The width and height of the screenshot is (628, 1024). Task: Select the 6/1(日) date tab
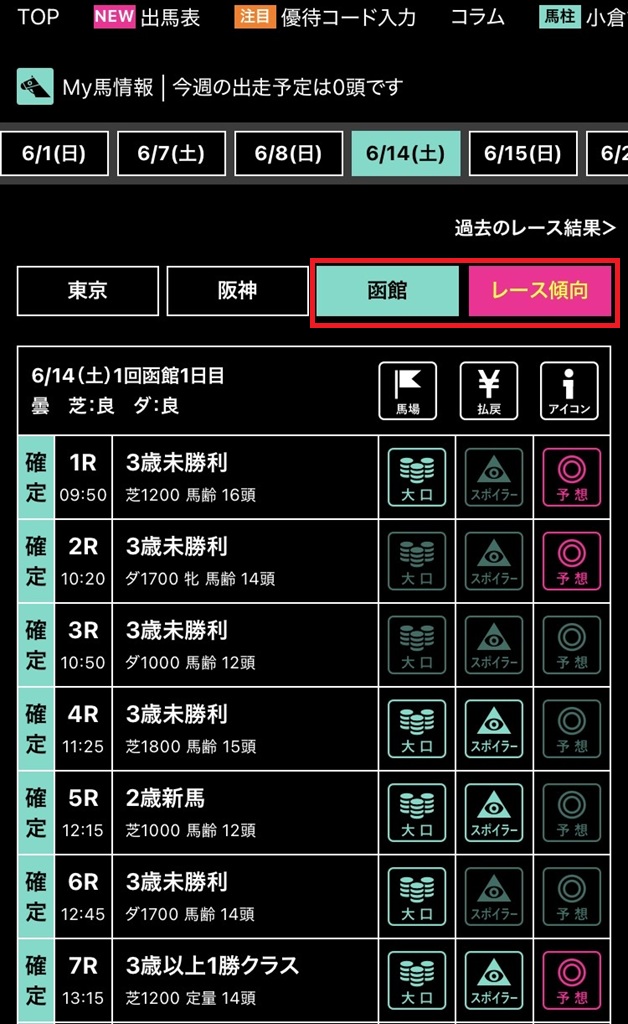click(x=54, y=154)
